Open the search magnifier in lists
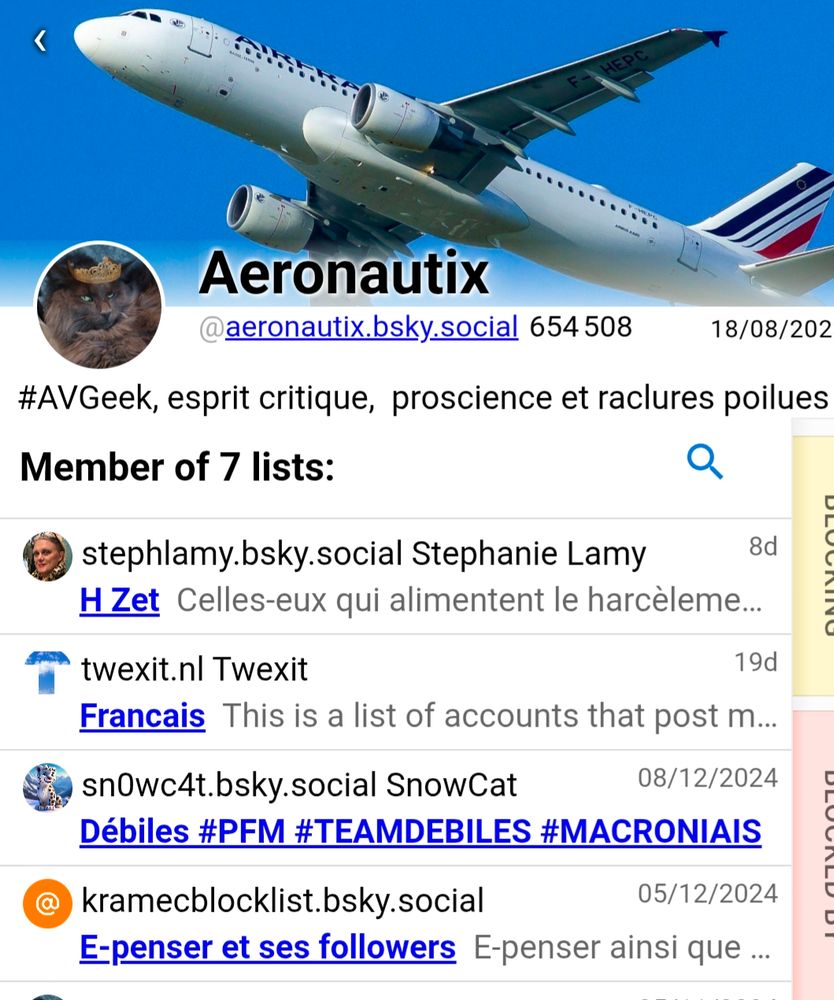Screen dimensions: 834x1000 pos(705,462)
